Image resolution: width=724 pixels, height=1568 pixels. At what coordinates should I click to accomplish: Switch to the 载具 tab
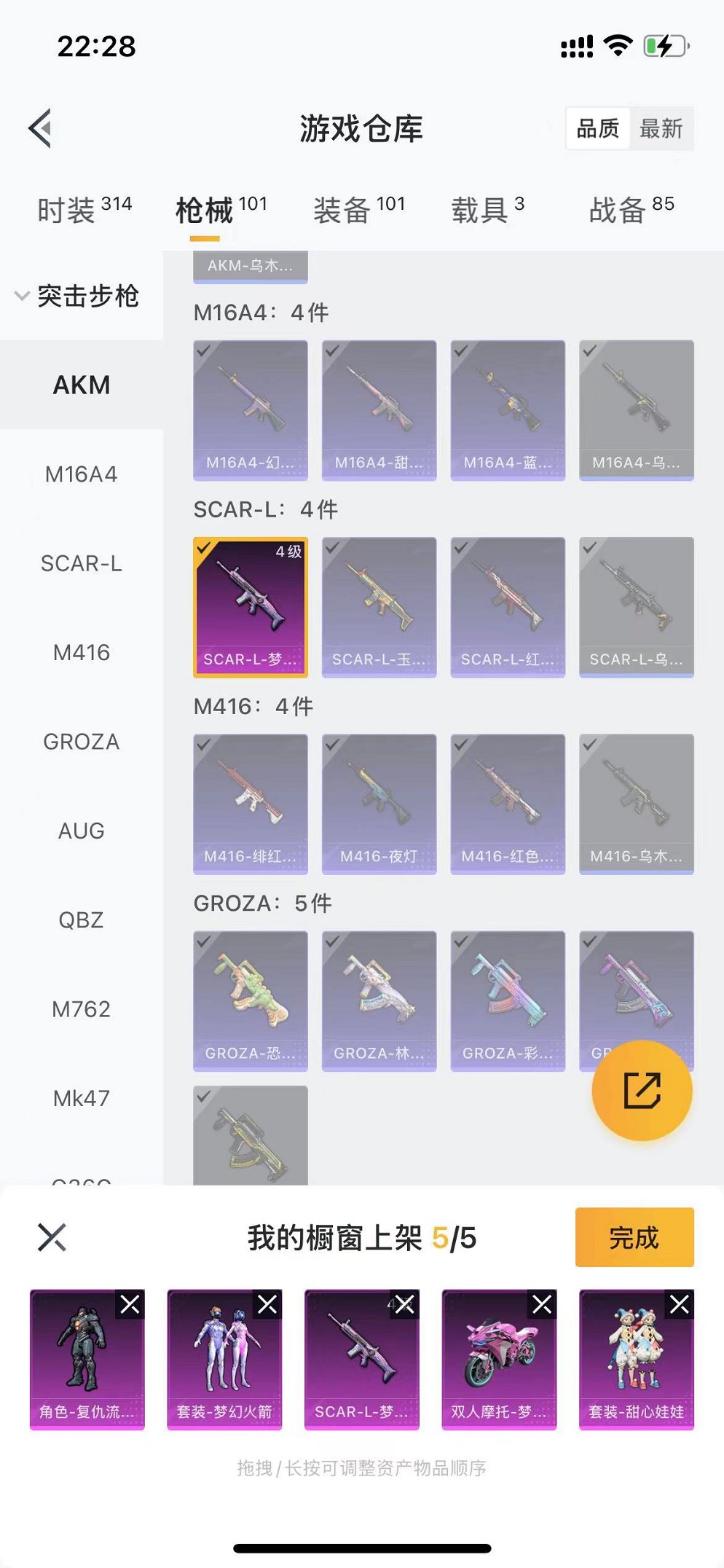tap(487, 210)
